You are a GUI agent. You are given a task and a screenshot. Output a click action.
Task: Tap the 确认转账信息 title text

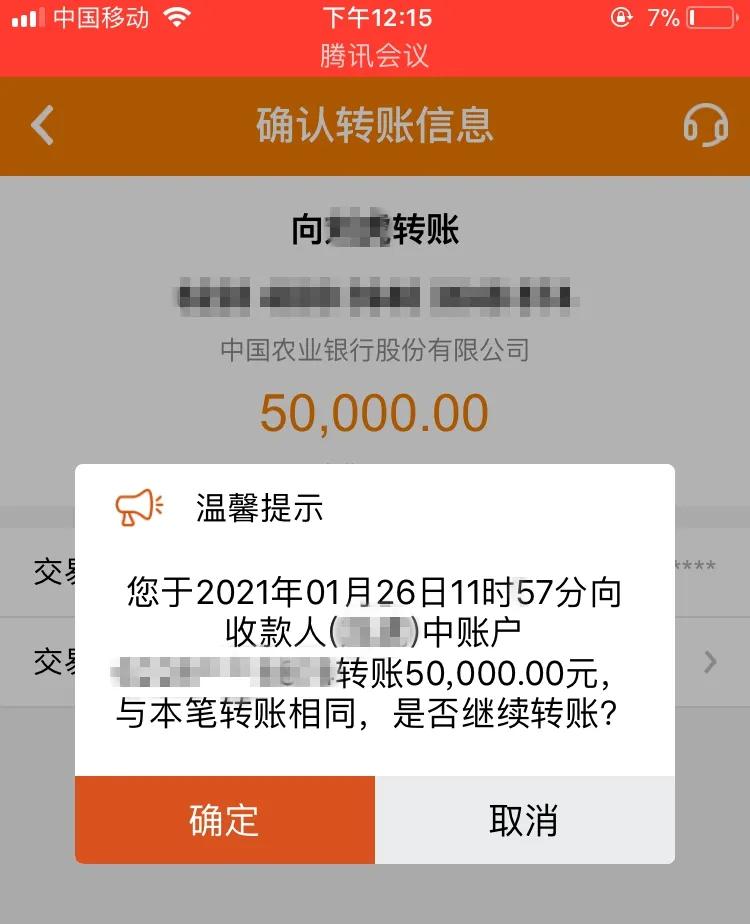(x=375, y=127)
